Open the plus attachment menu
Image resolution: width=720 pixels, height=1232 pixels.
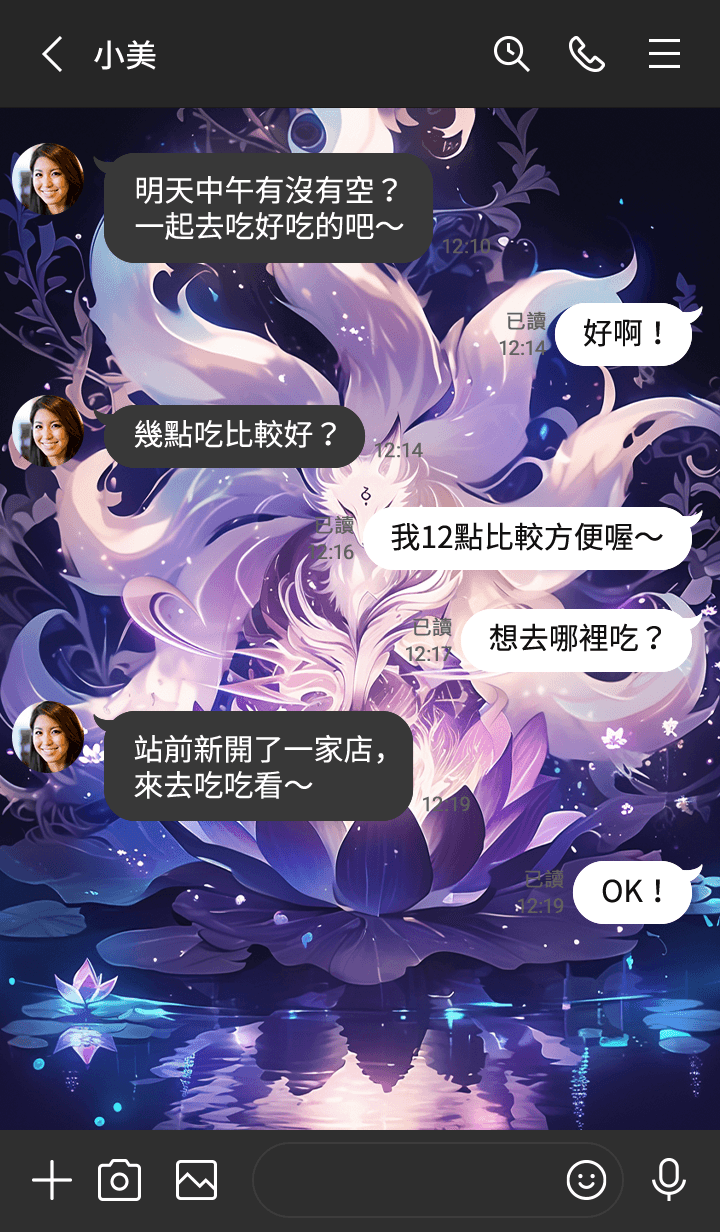pos(52,1181)
